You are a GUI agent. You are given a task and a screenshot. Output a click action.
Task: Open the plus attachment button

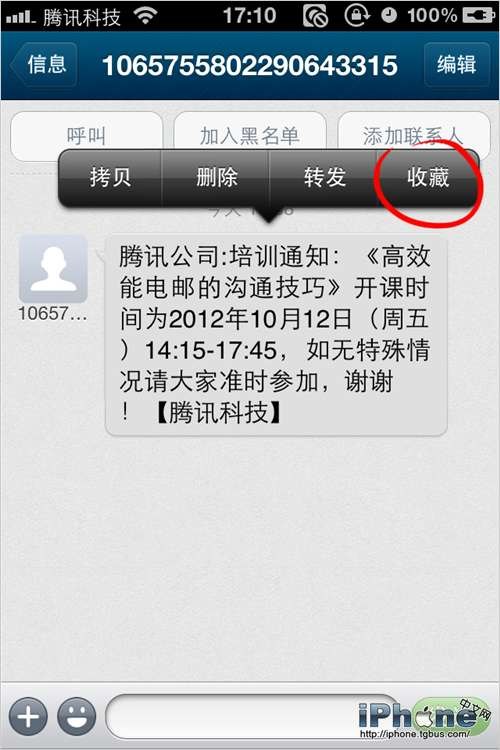coord(28,716)
